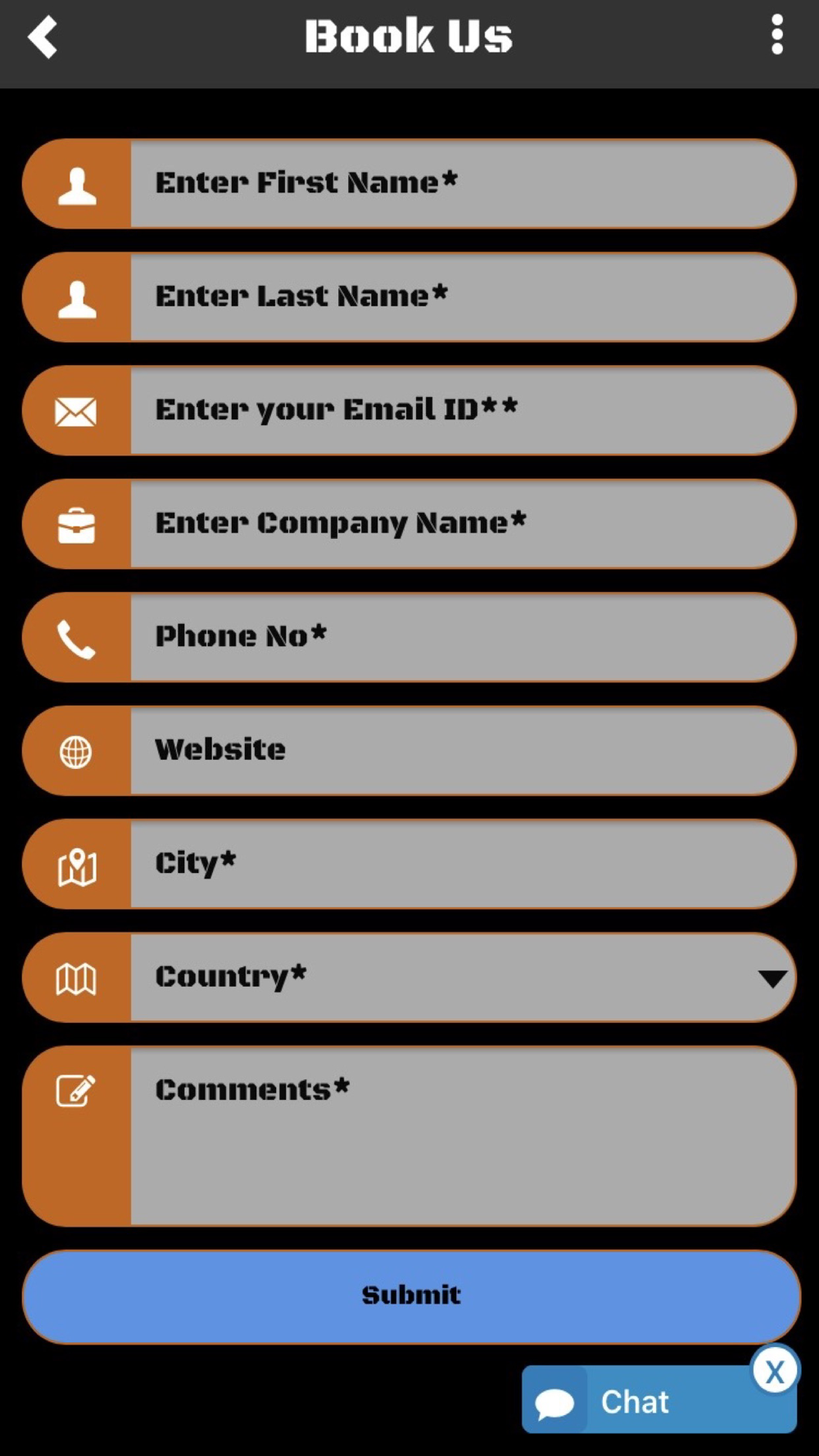This screenshot has width=819, height=1456.
Task: Focus the Phone No field
Action: [463, 637]
